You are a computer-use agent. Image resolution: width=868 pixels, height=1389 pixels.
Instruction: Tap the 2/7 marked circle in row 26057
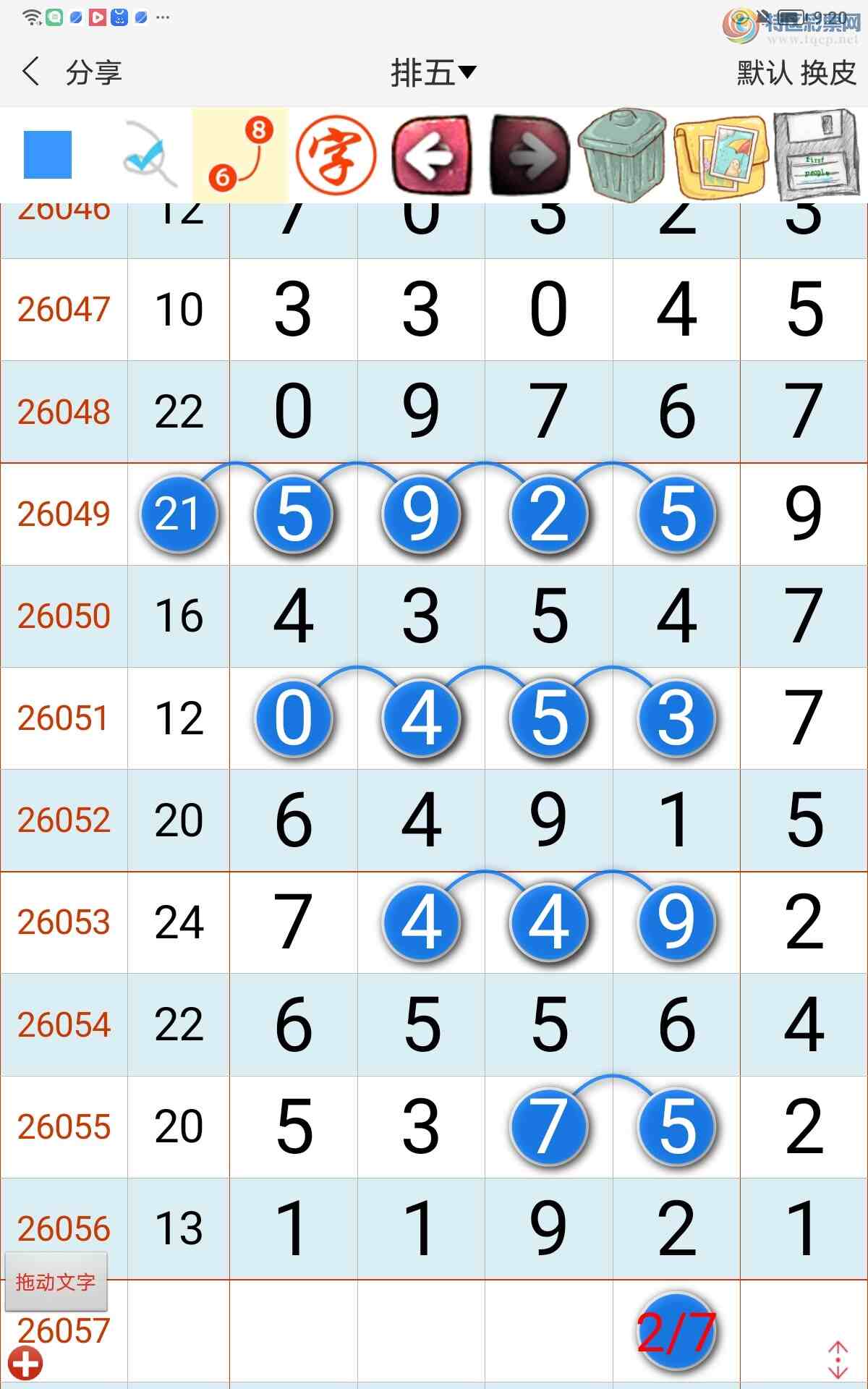pyautogui.click(x=675, y=1331)
